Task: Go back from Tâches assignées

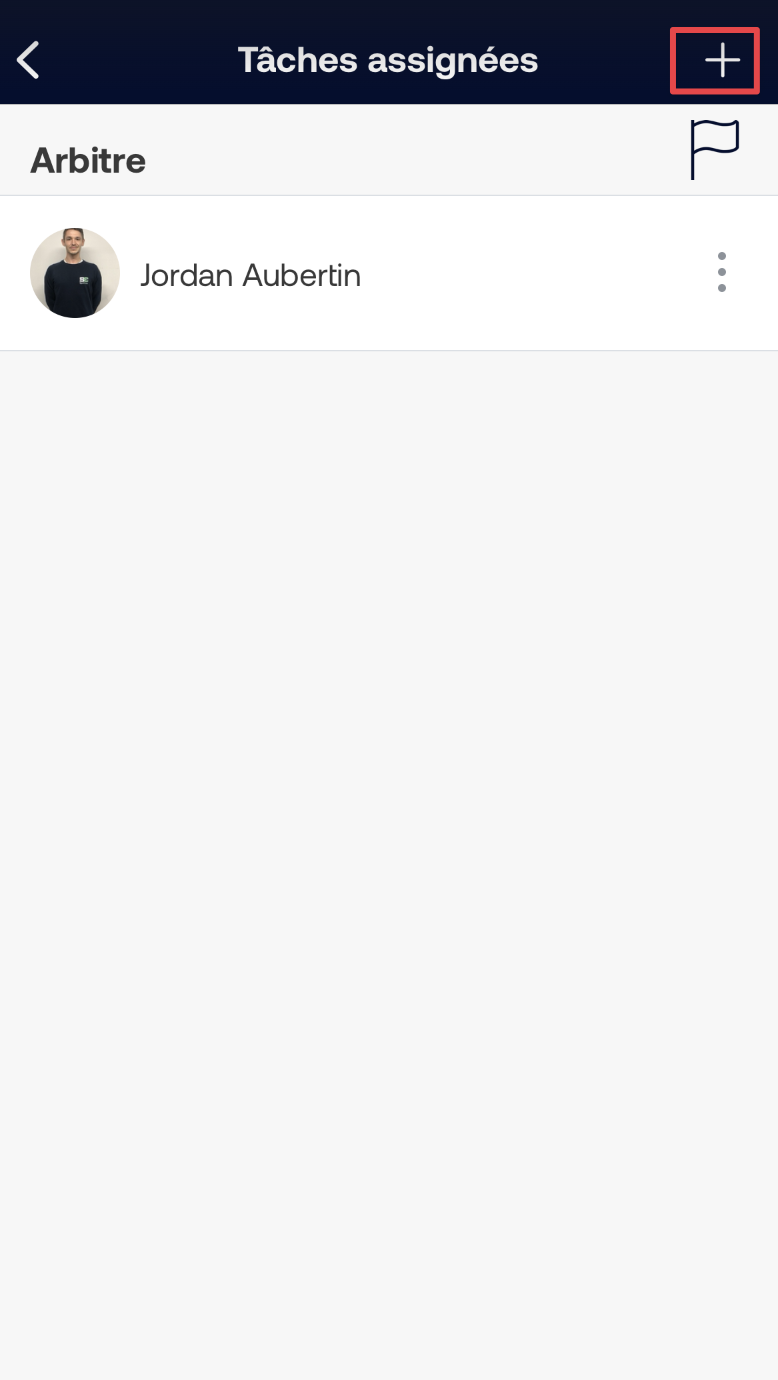Action: (29, 60)
